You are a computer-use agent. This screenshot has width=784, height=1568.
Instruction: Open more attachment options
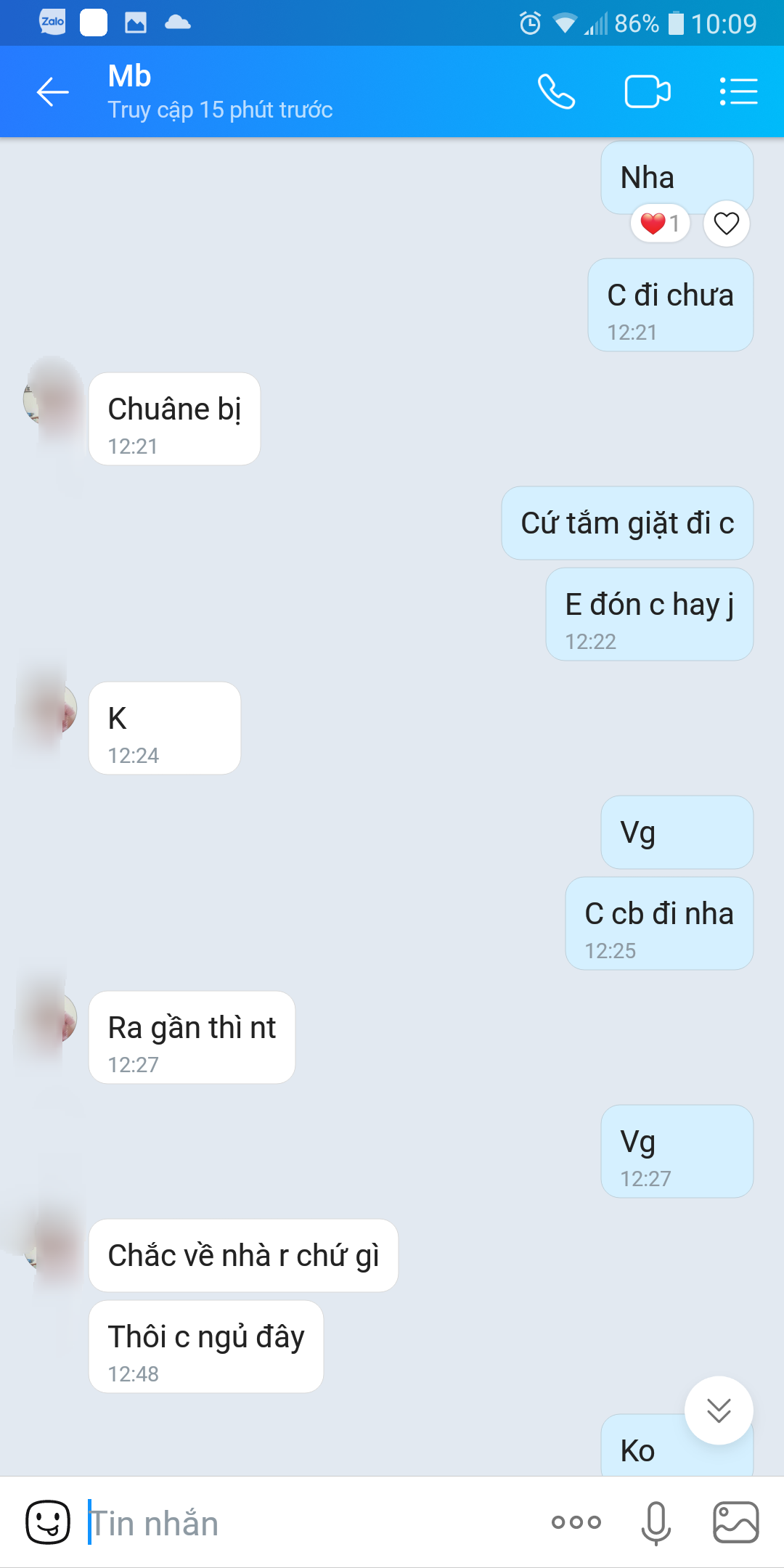point(576,1522)
